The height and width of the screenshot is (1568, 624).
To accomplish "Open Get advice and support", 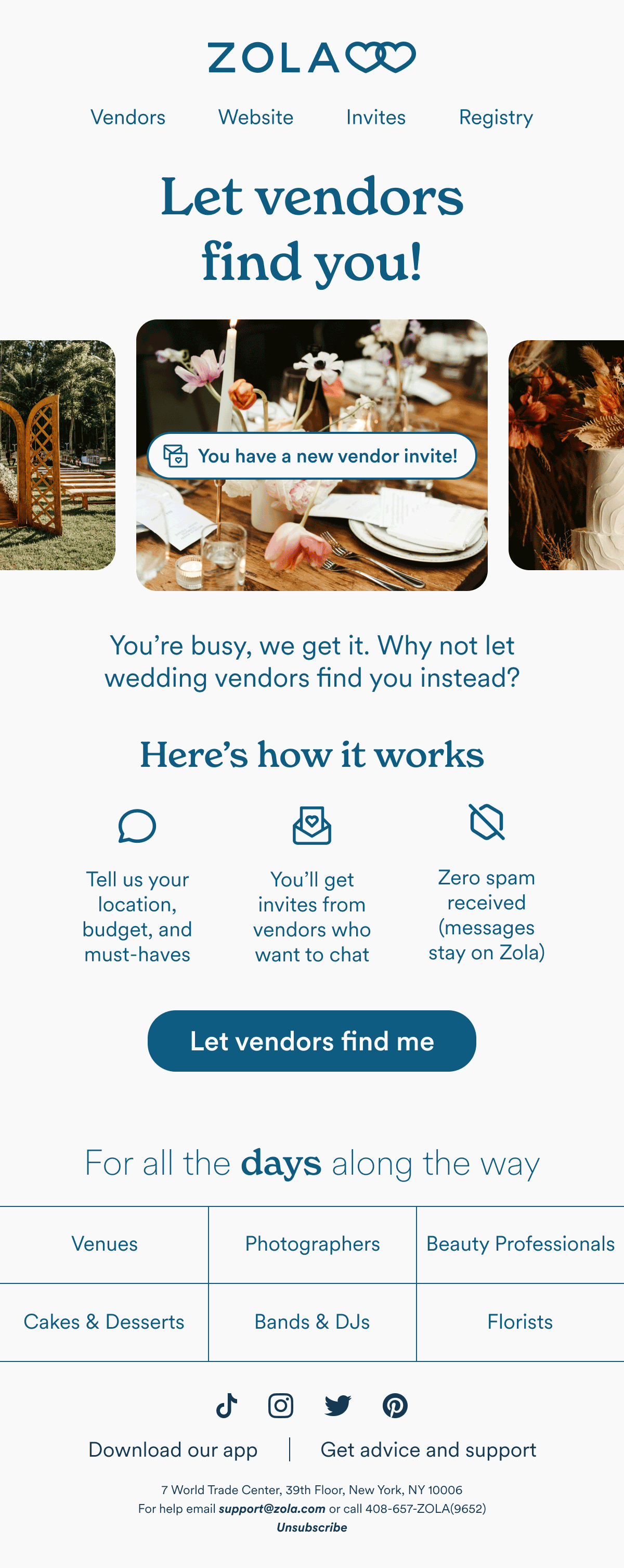I will (x=428, y=1449).
